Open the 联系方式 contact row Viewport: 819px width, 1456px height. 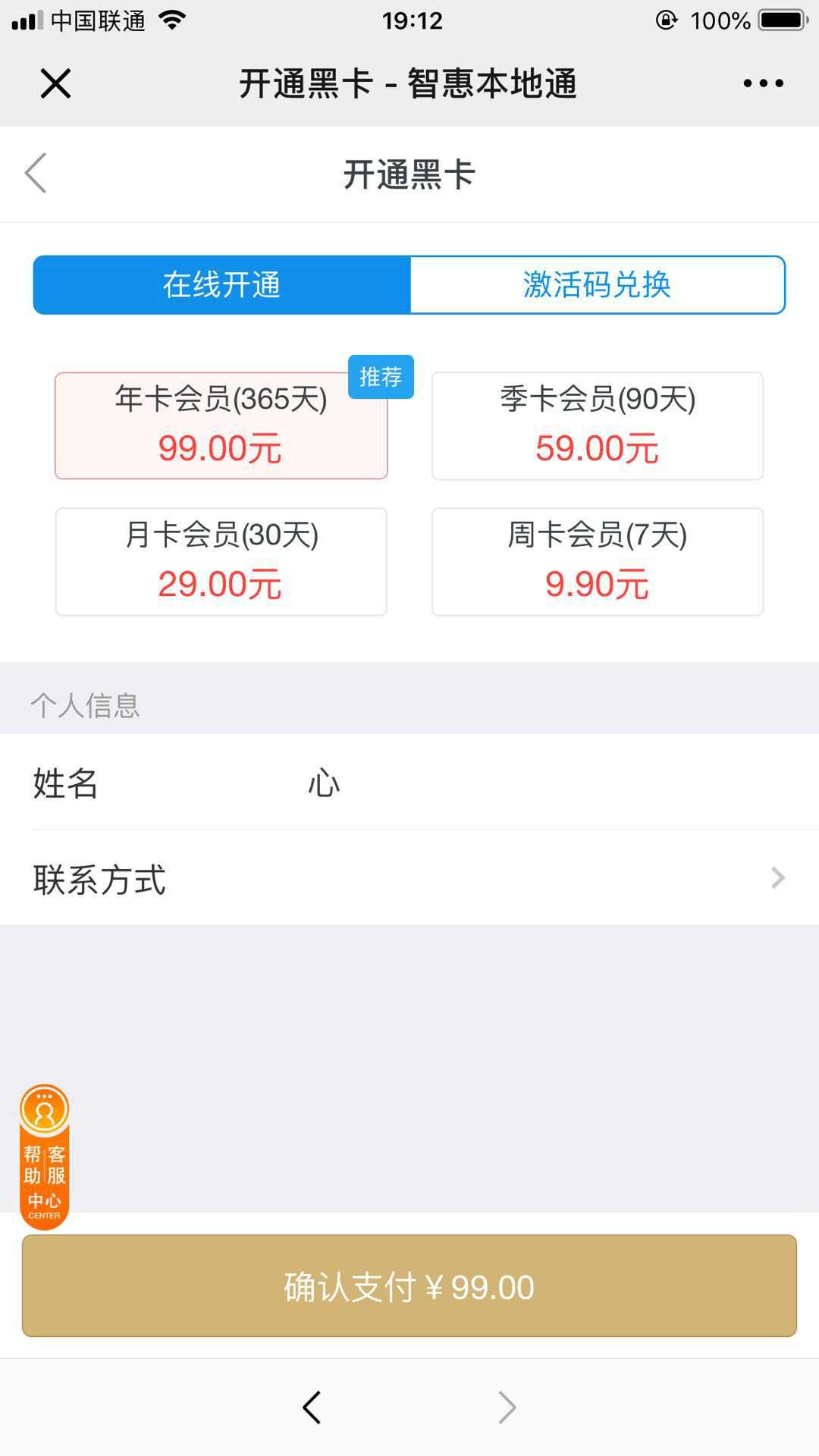pyautogui.click(x=409, y=879)
